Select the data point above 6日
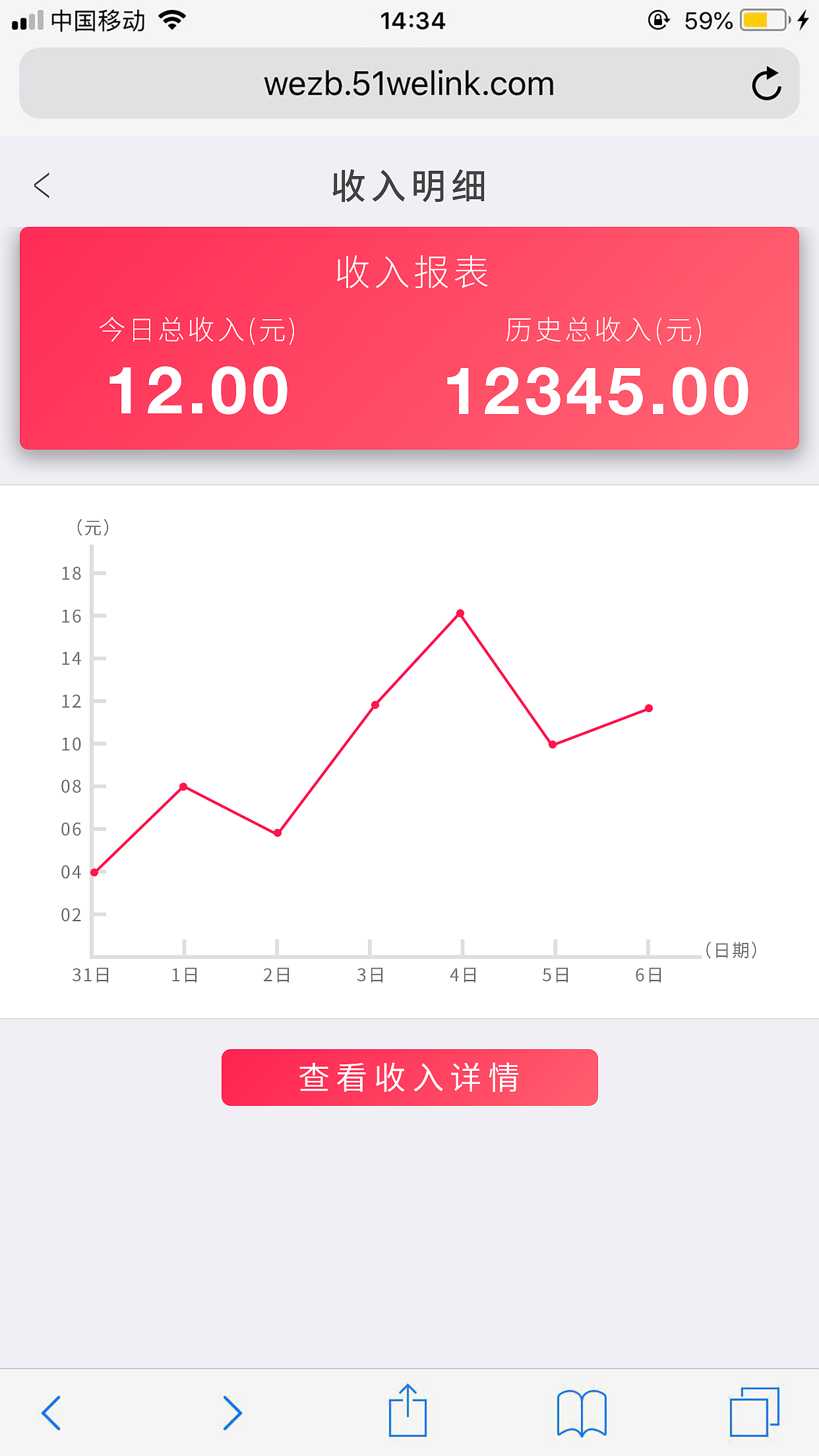819x1456 pixels. 648,708
